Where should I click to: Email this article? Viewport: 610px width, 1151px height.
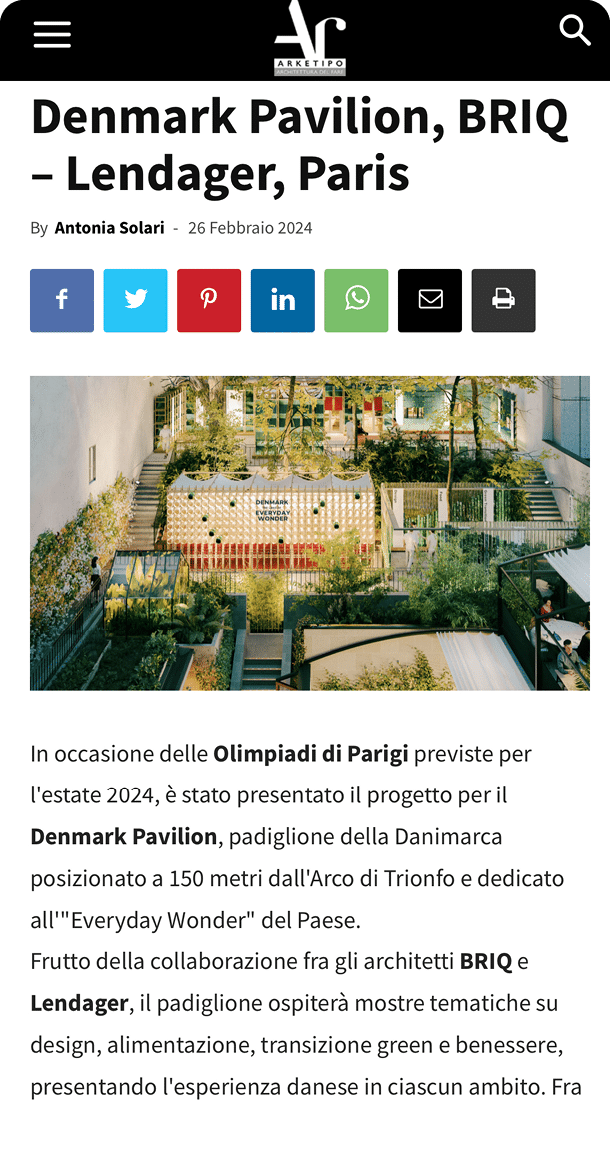tap(430, 300)
